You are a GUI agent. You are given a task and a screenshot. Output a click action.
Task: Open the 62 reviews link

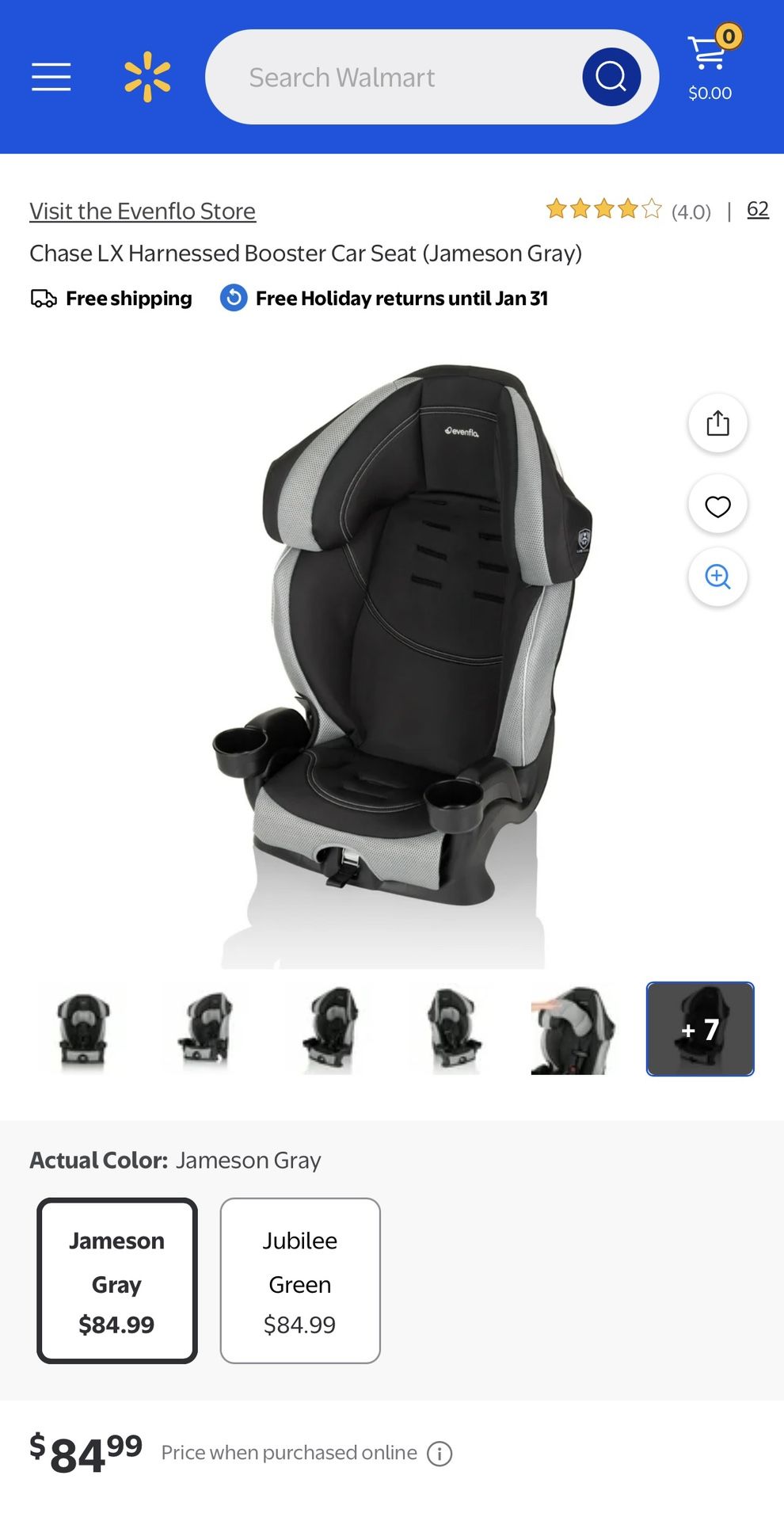(757, 209)
